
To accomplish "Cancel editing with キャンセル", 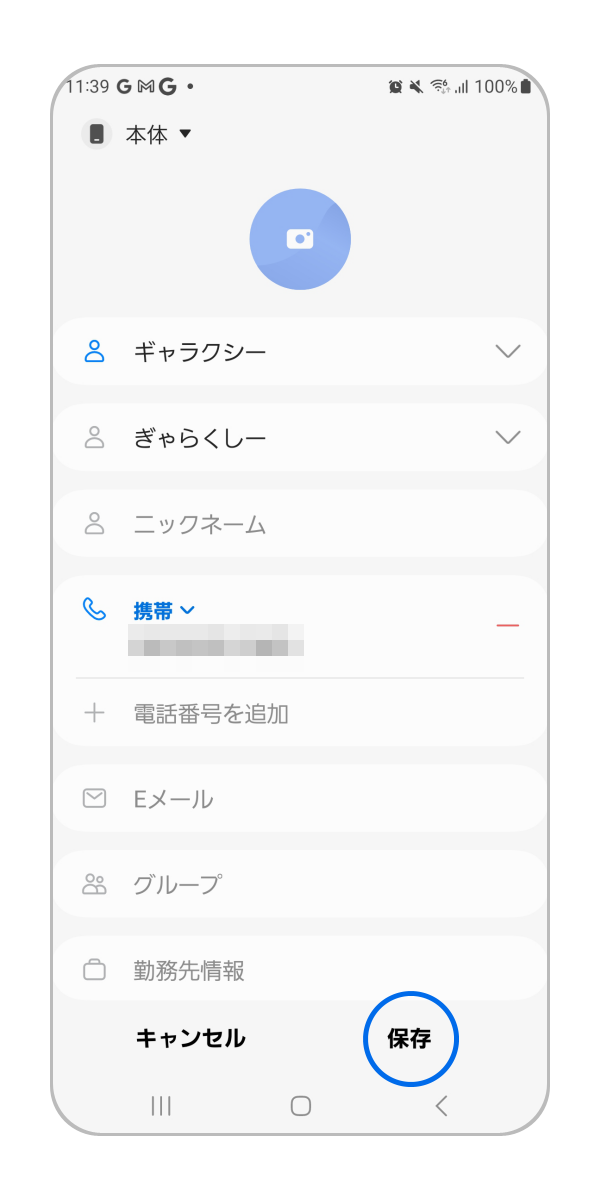I will click(x=190, y=1039).
